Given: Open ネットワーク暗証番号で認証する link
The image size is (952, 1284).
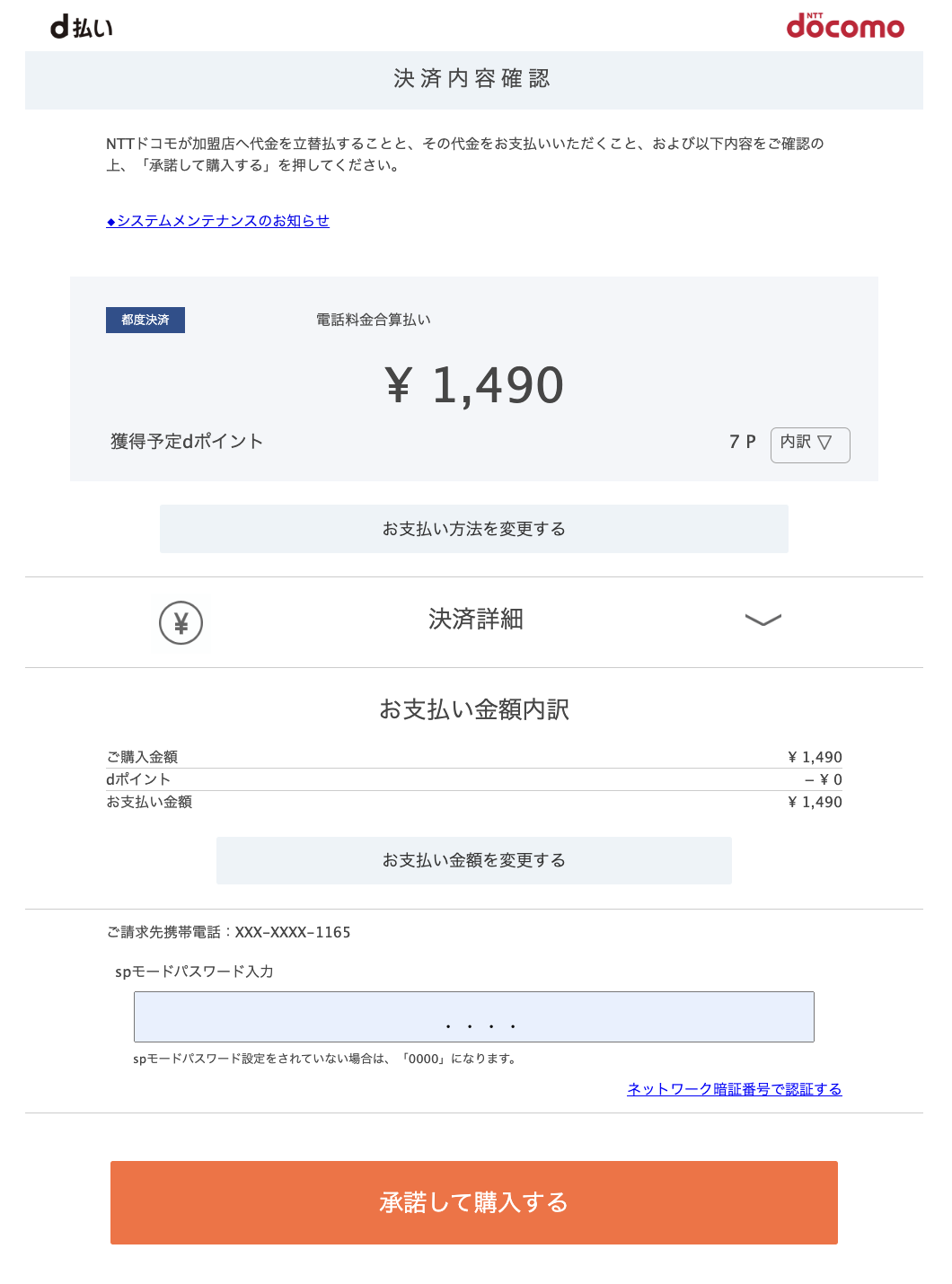Looking at the screenshot, I should coord(734,1089).
